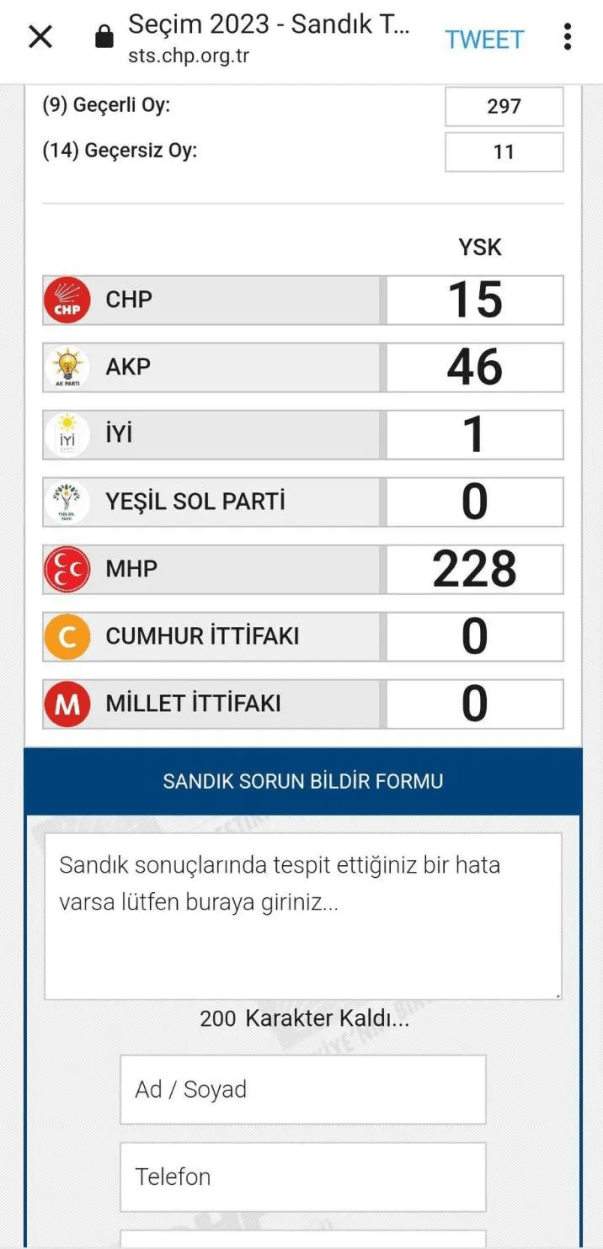Tap the Telefon input field
The height and width of the screenshot is (1249, 603).
point(302,1176)
